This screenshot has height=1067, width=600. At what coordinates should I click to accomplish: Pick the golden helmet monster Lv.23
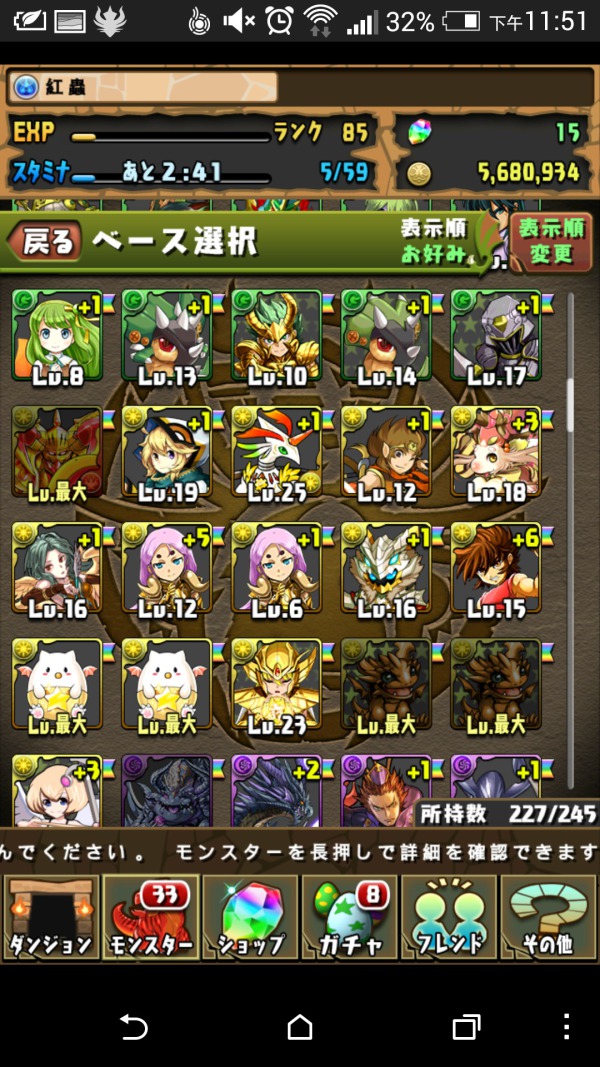(276, 685)
